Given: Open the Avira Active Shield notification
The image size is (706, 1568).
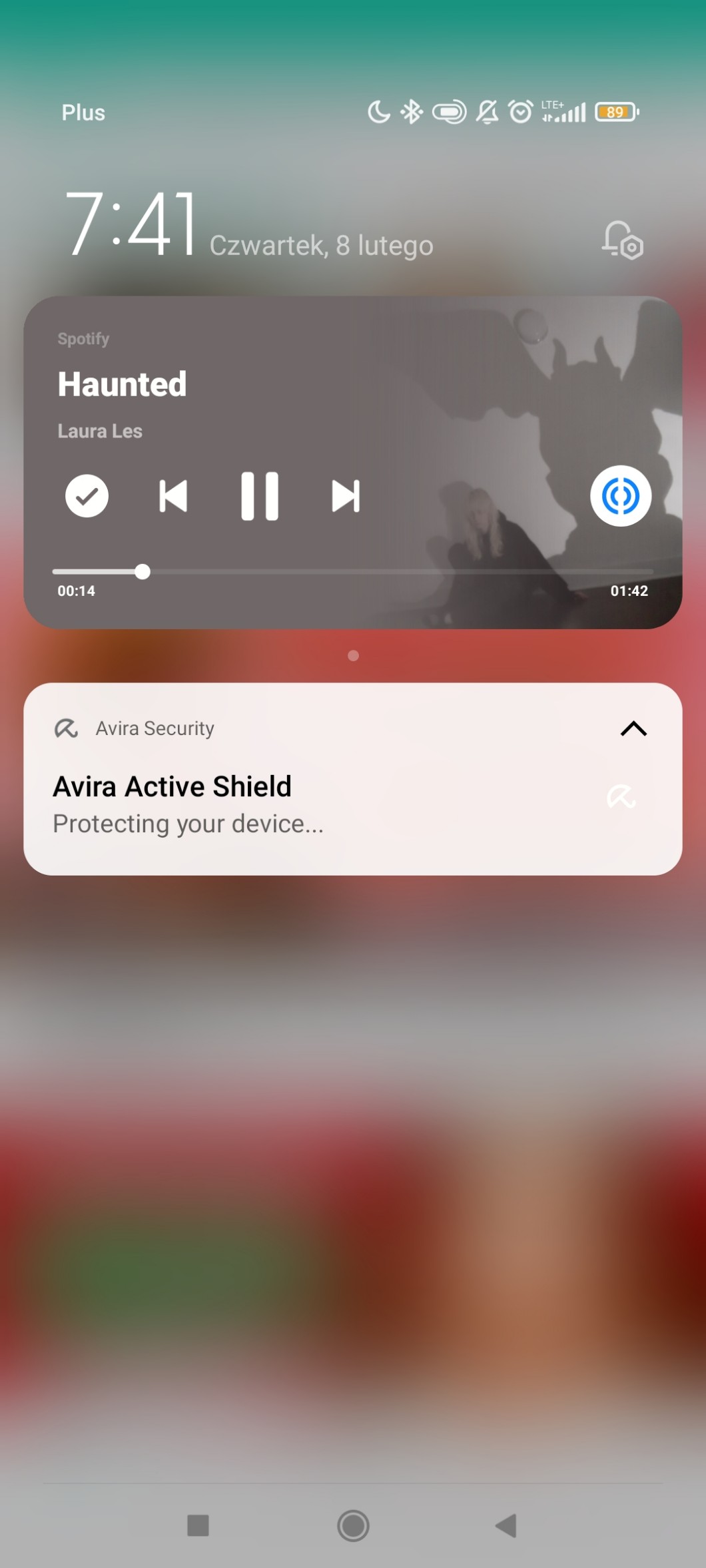Looking at the screenshot, I should click(x=266, y=804).
